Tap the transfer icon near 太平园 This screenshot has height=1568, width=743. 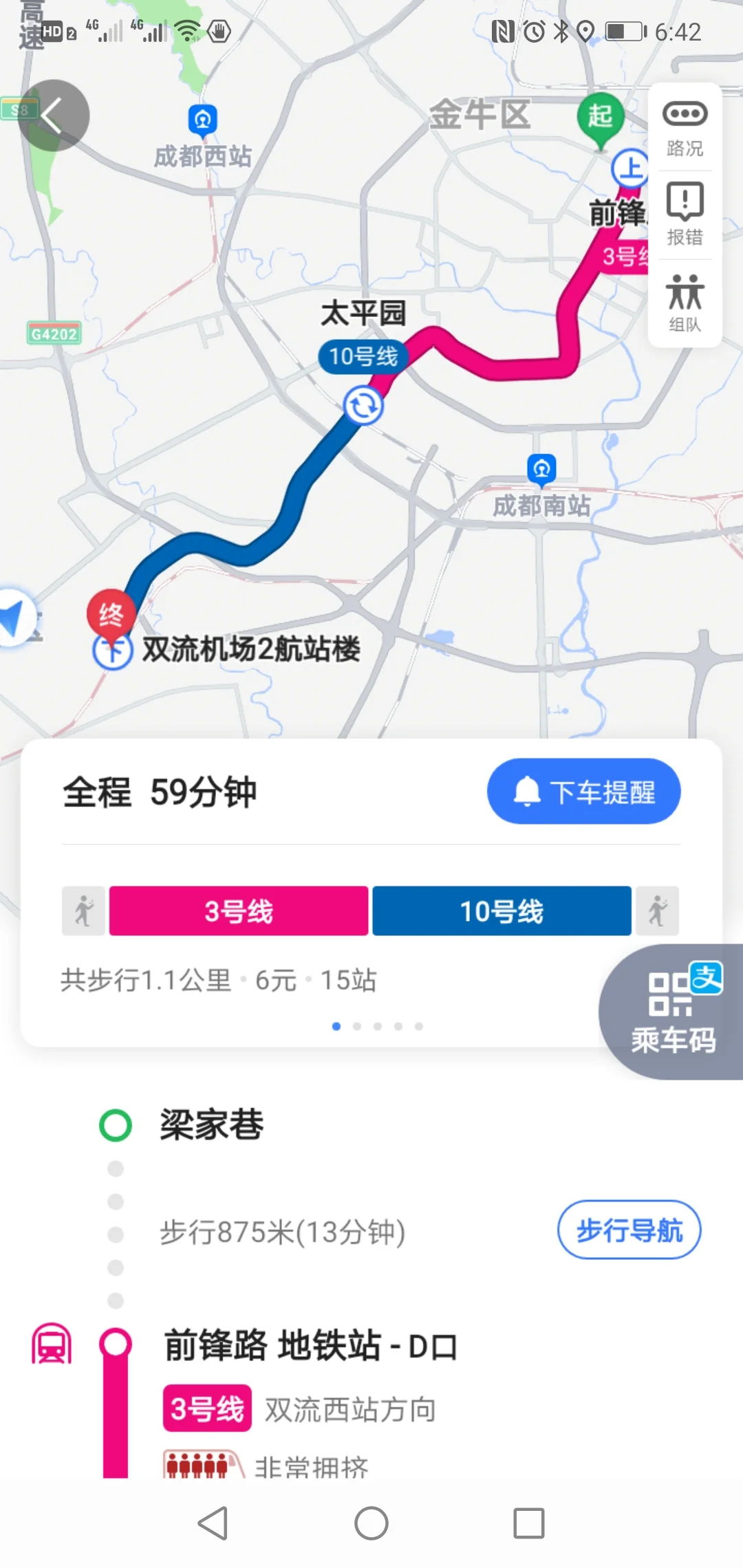pyautogui.click(x=363, y=406)
